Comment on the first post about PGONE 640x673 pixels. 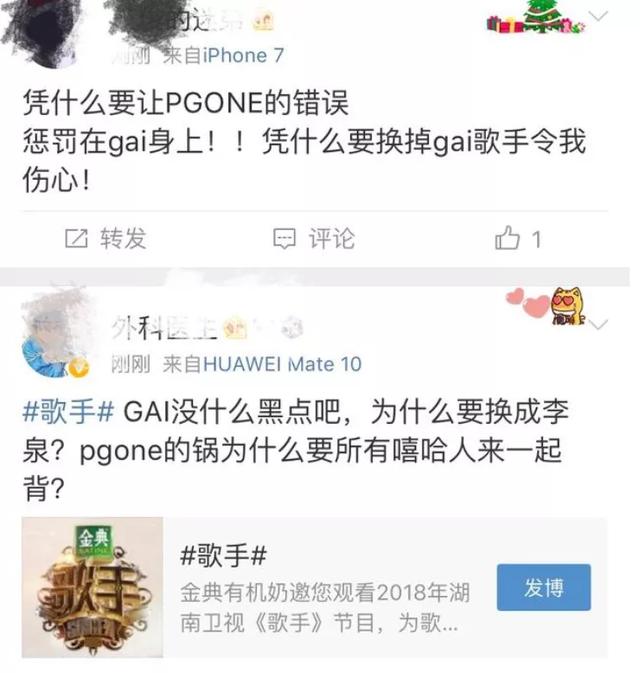tap(314, 239)
